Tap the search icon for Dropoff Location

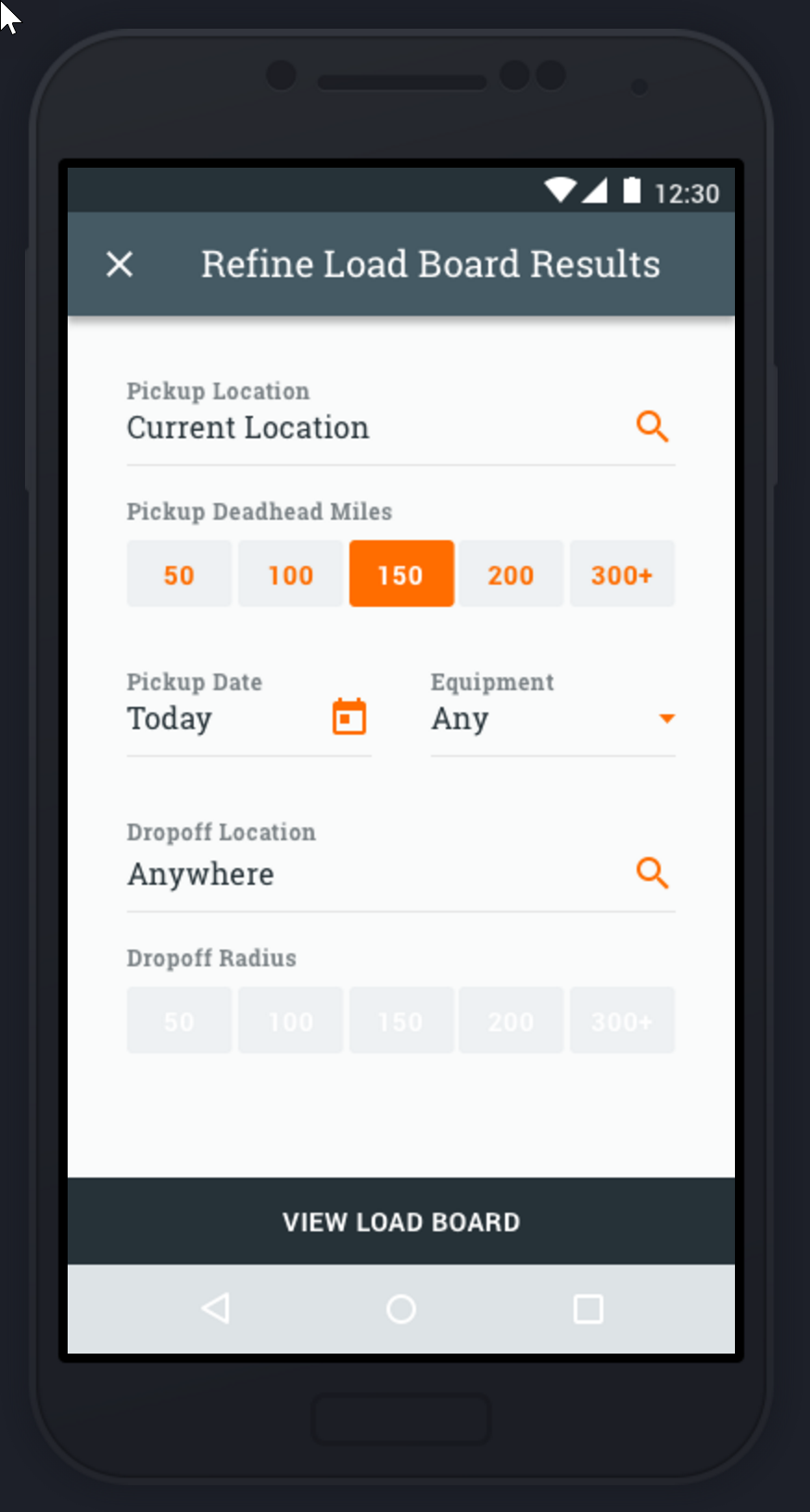pos(652,873)
